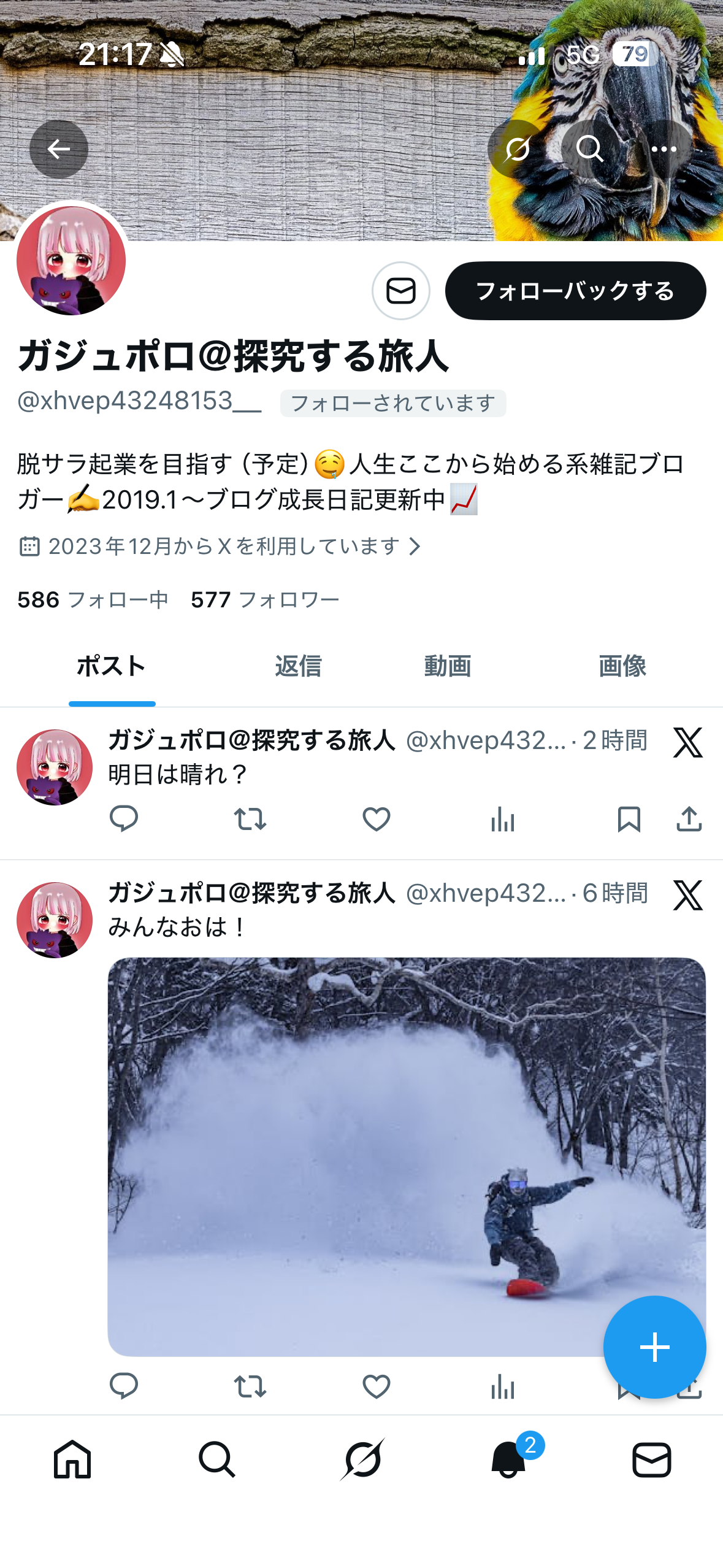Switch to the 画像 tab
This screenshot has width=723, height=1568.
tap(622, 666)
